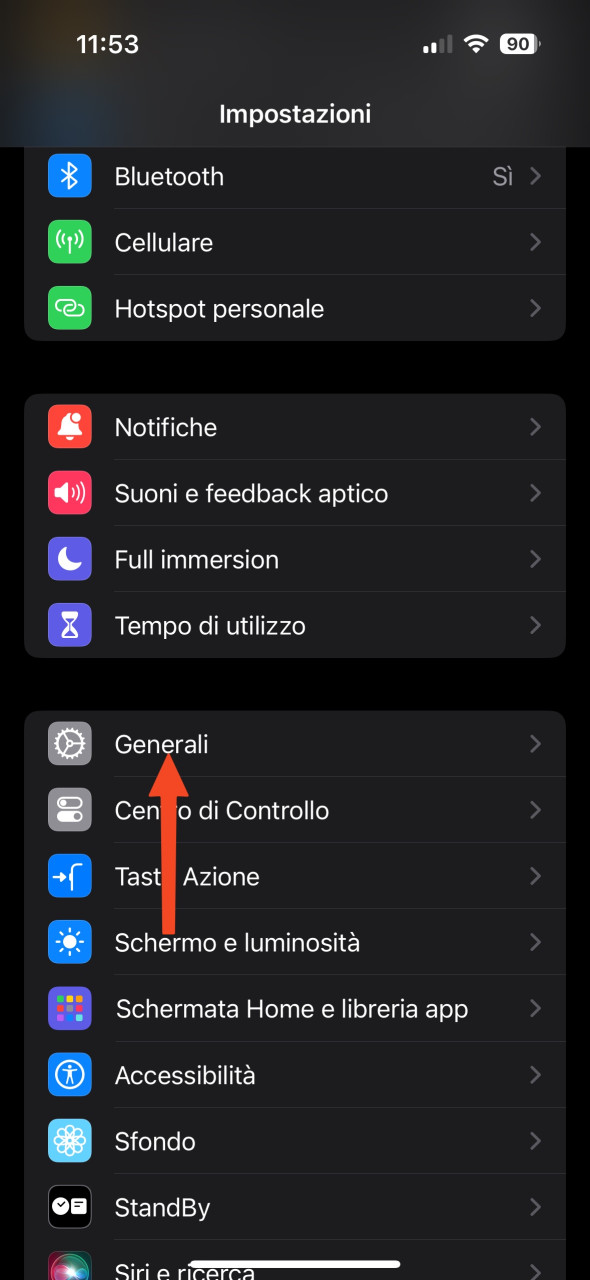The width and height of the screenshot is (590, 1280).
Task: Open Suoni e feedback aptico
Action: (295, 493)
